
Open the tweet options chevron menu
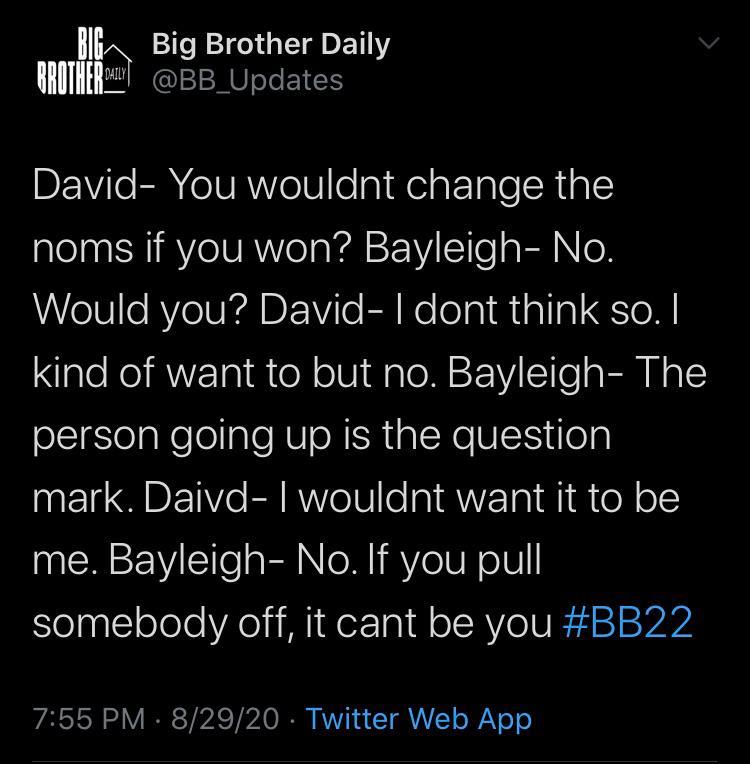[x=707, y=44]
